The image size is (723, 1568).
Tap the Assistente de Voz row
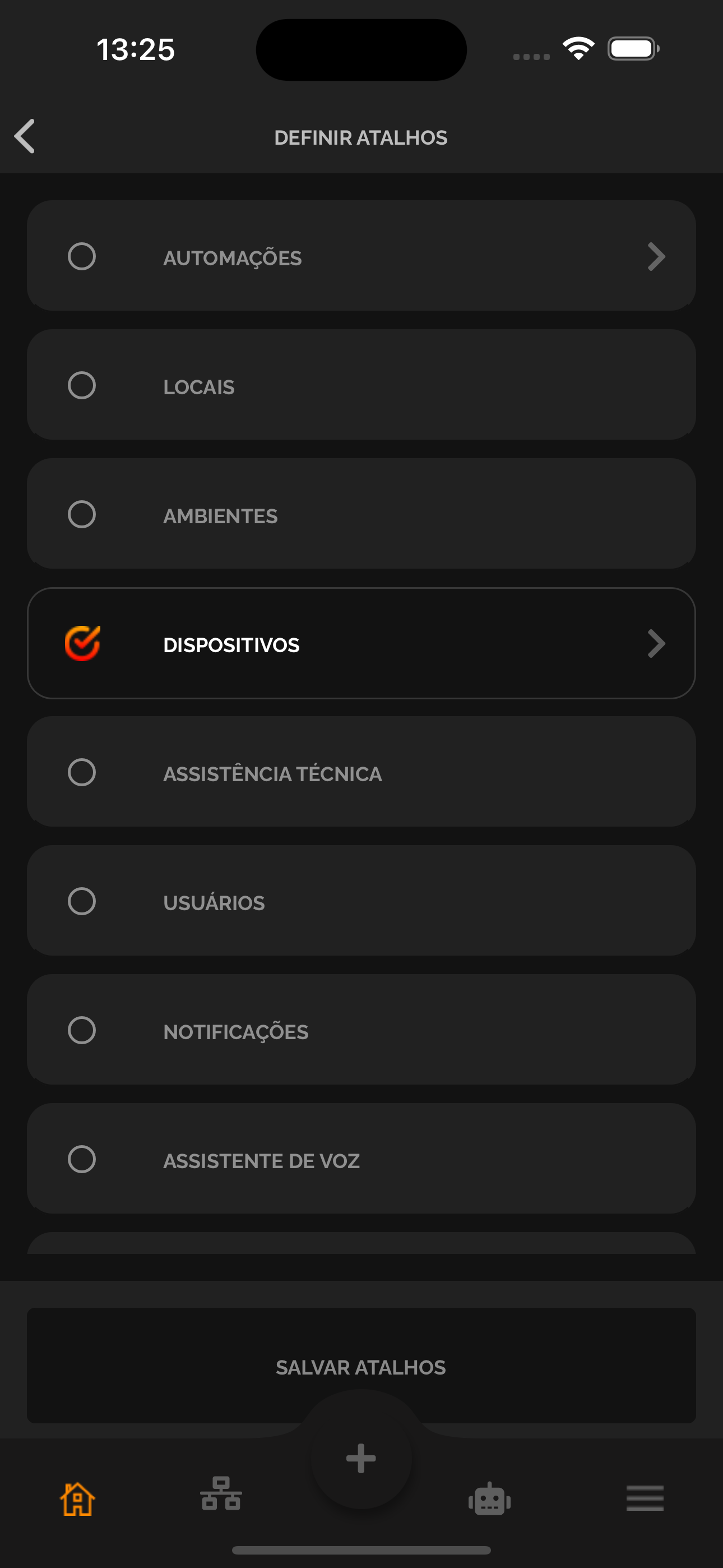[x=361, y=1160]
